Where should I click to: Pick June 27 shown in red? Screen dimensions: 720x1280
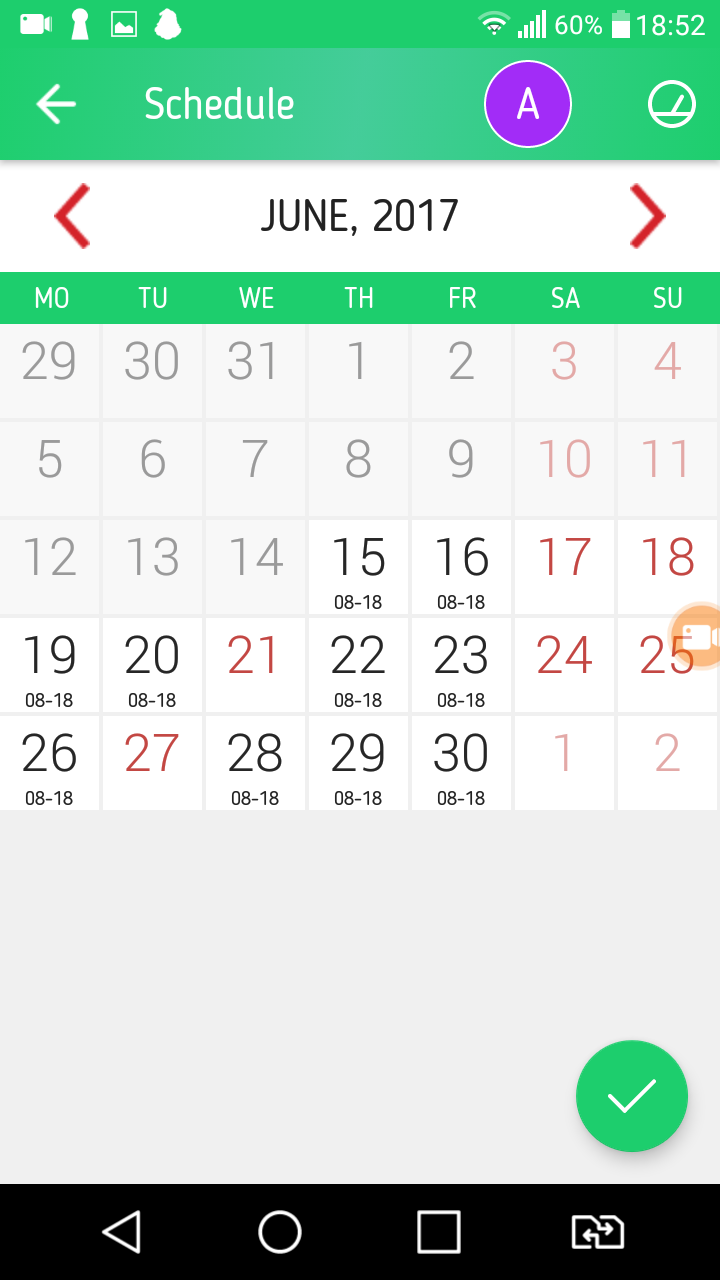point(152,762)
